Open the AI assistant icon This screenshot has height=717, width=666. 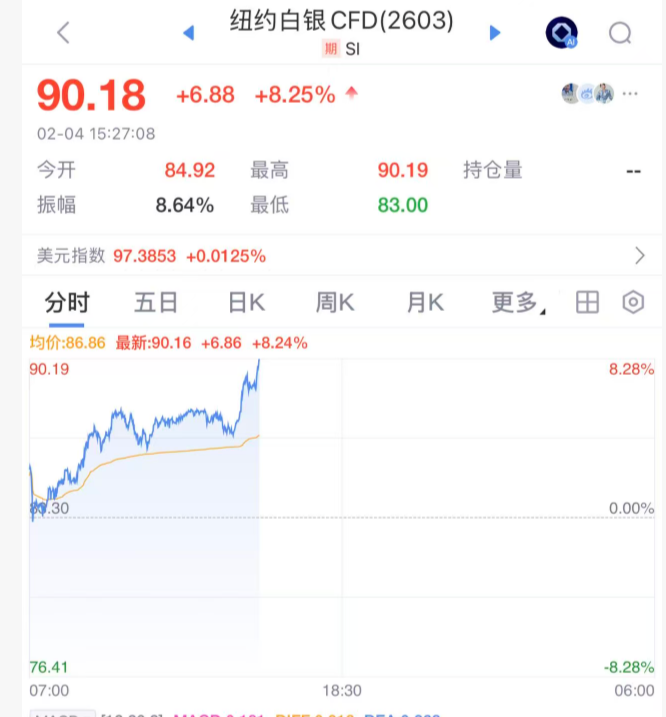pos(561,34)
